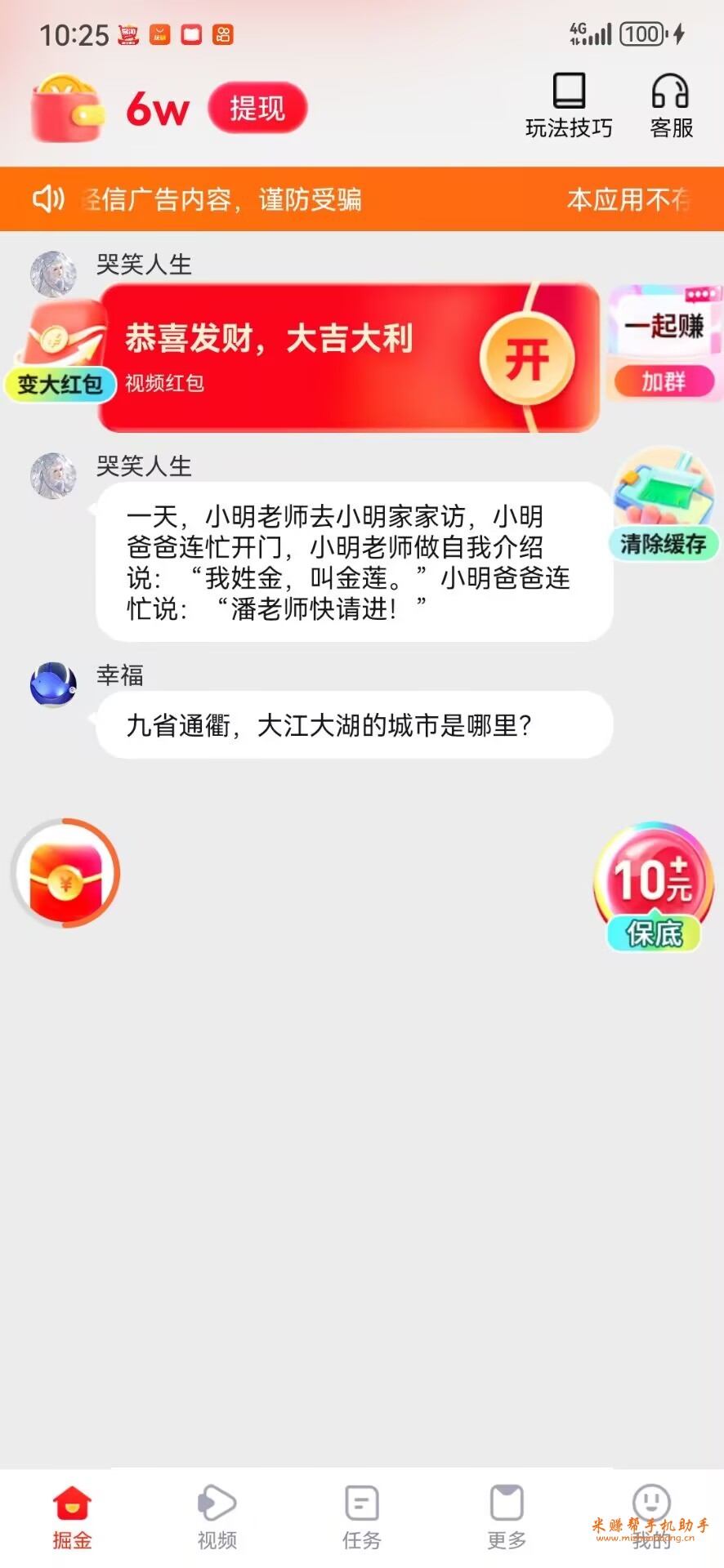This screenshot has width=724, height=1568.
Task: Switch to the 任务 tab
Action: [x=362, y=1517]
